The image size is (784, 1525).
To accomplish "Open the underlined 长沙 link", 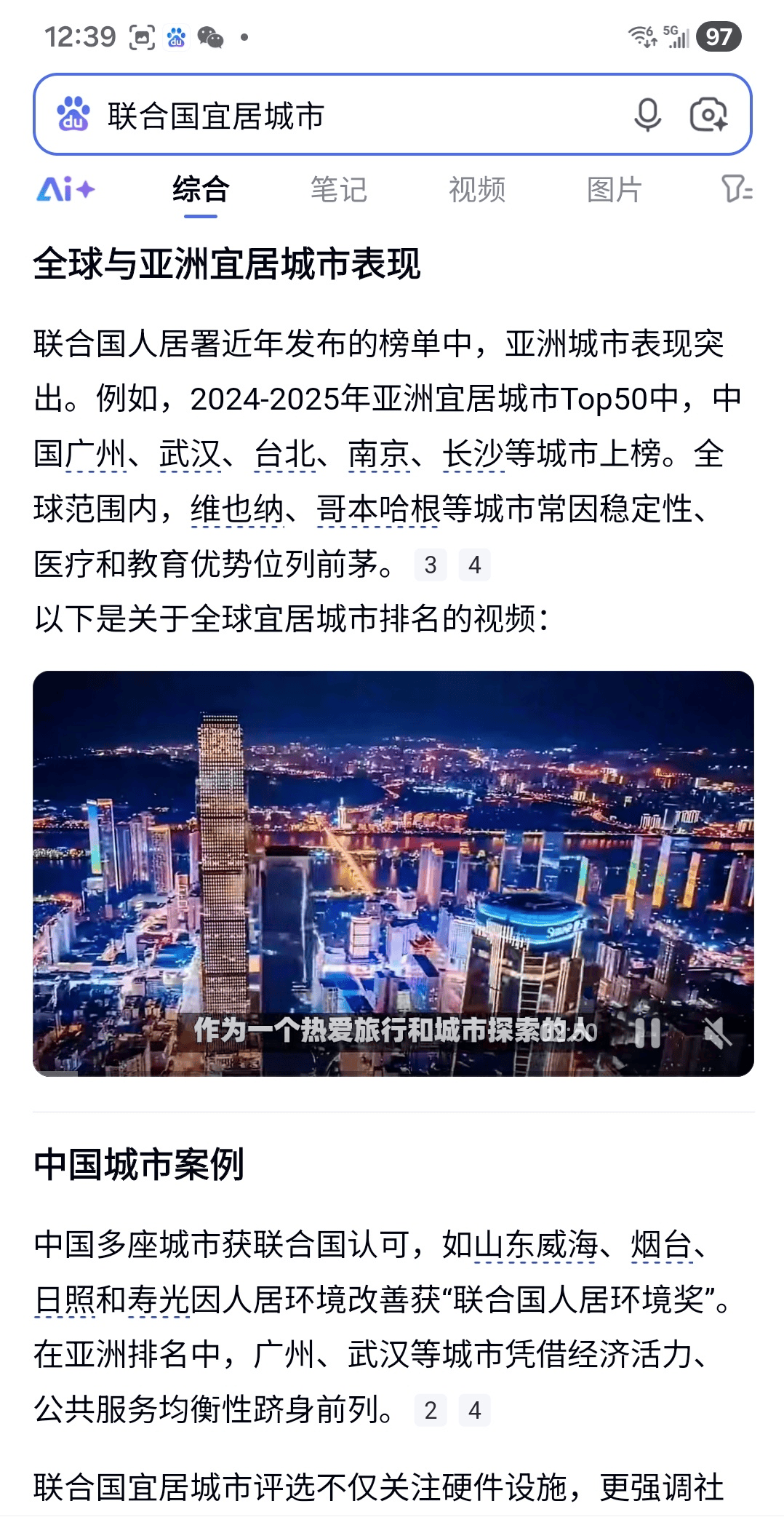I will tap(473, 455).
